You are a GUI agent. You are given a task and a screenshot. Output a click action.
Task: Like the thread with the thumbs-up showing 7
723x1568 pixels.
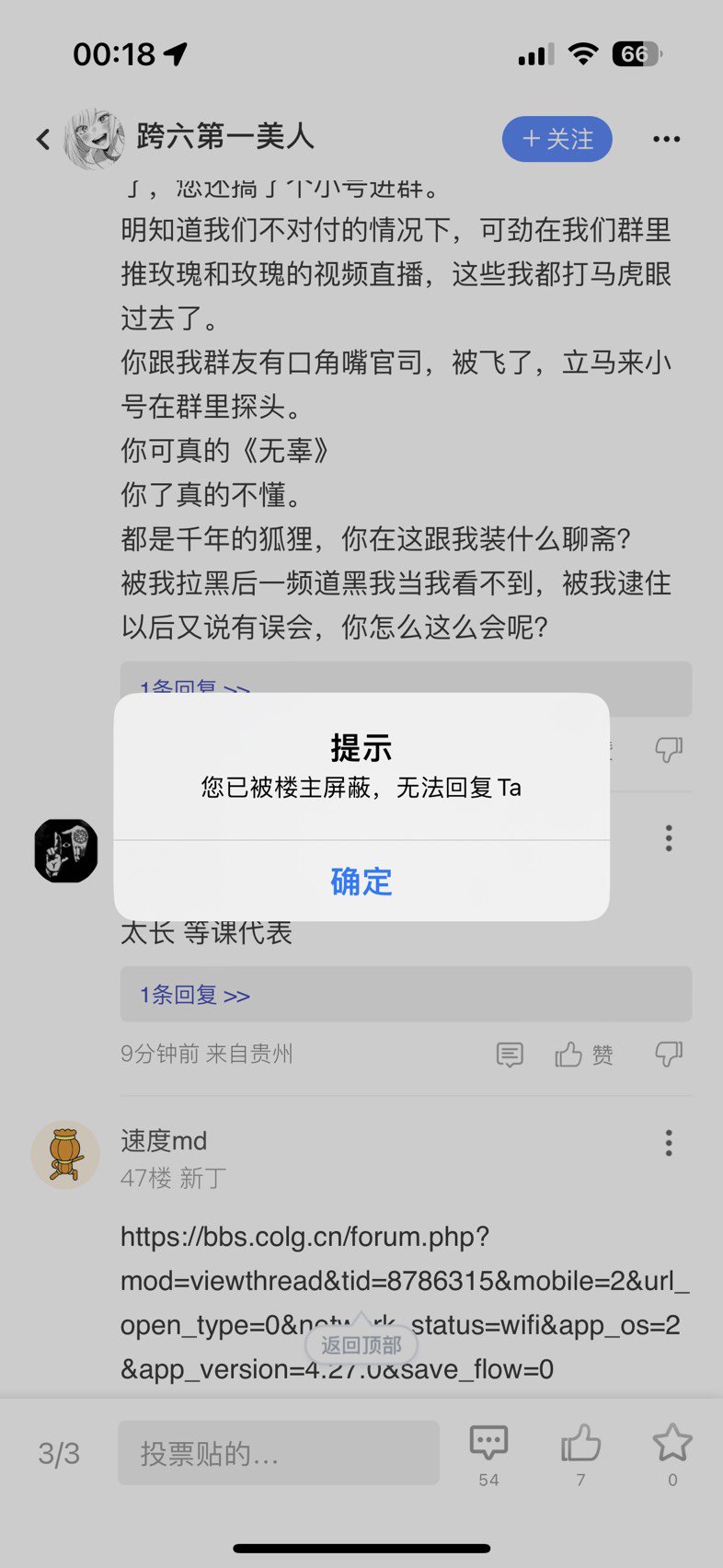[580, 1453]
